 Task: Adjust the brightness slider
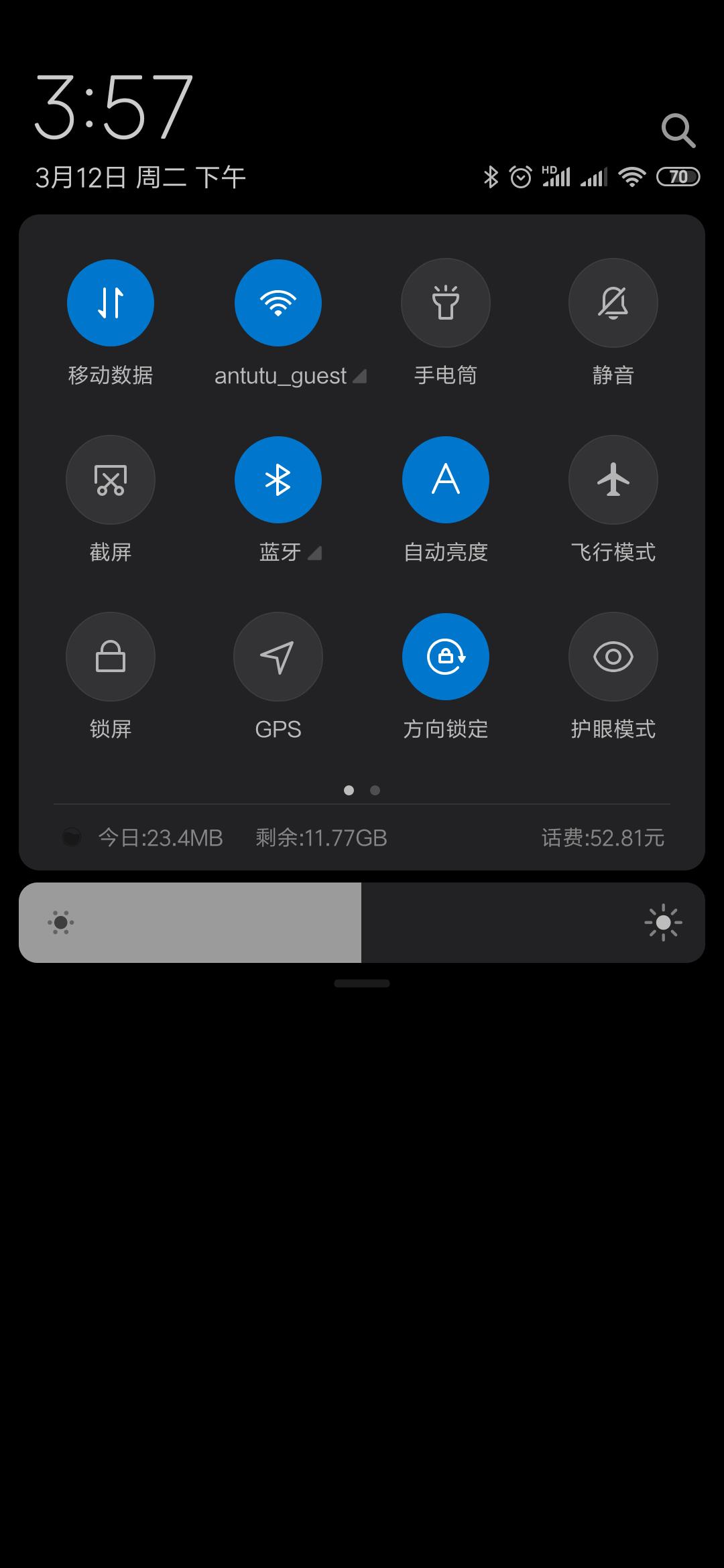[x=362, y=923]
